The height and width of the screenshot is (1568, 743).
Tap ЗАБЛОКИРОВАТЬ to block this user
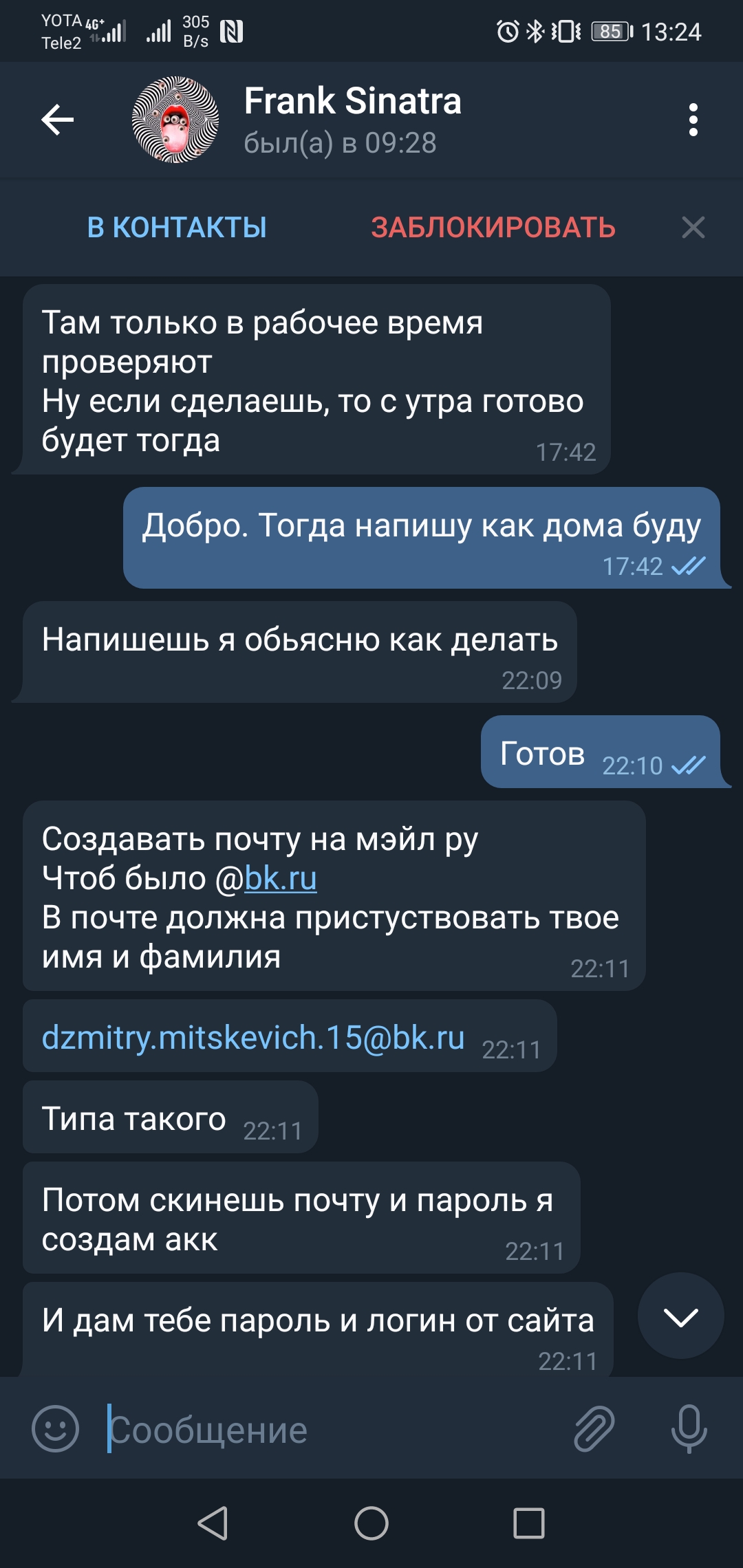pyautogui.click(x=493, y=228)
